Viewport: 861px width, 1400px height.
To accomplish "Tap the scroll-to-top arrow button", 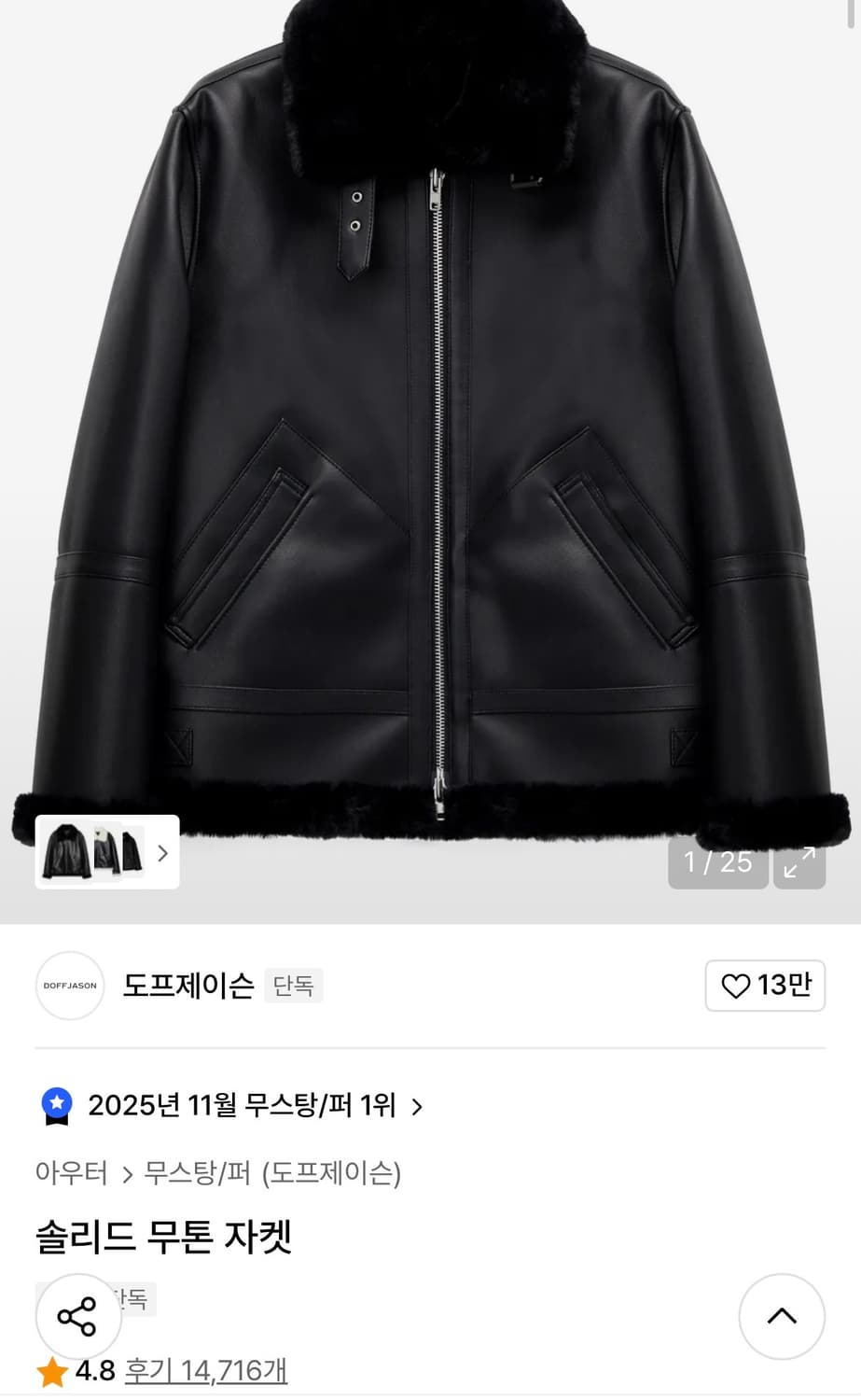I will (x=782, y=1317).
